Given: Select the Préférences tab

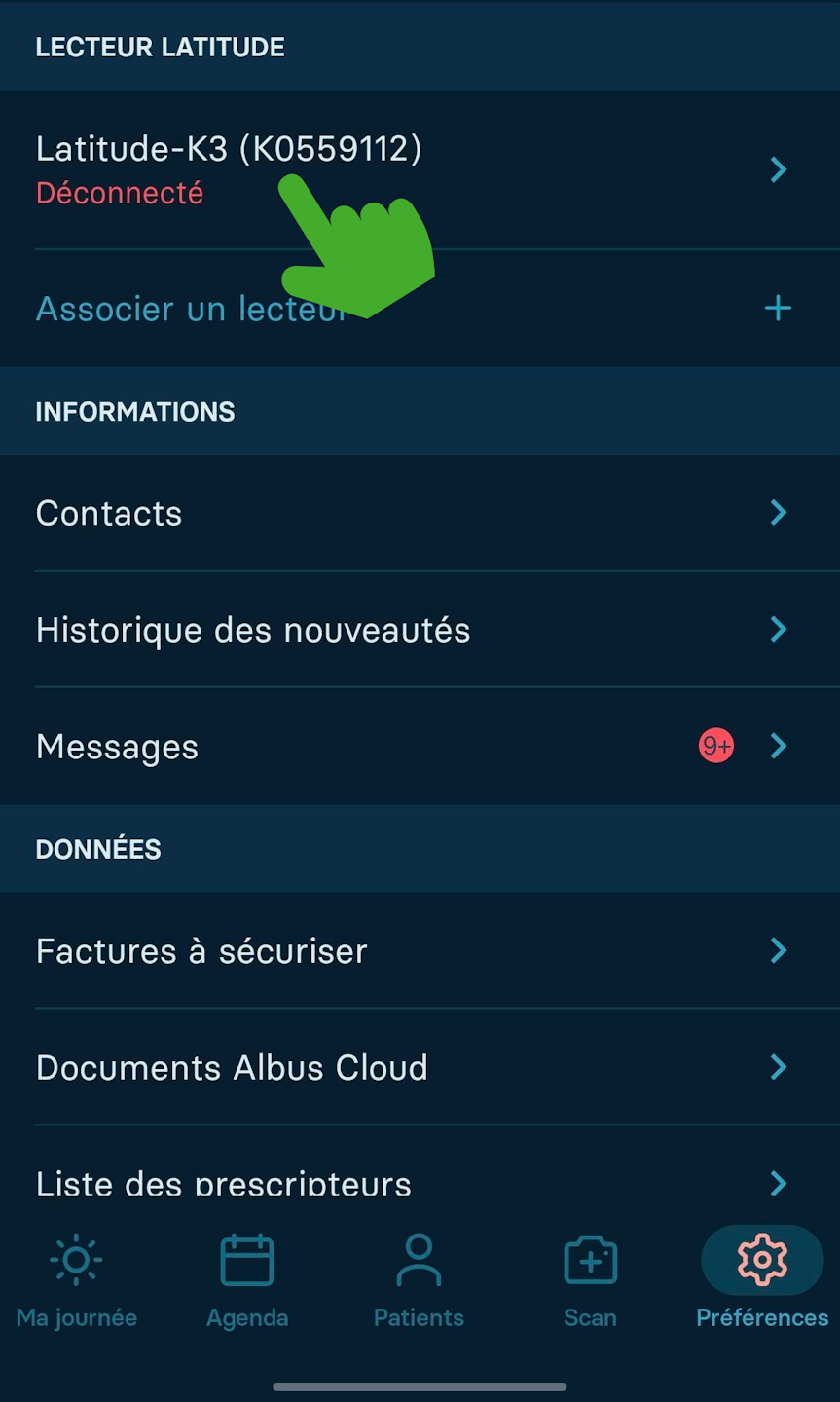Looking at the screenshot, I should coord(762,1282).
